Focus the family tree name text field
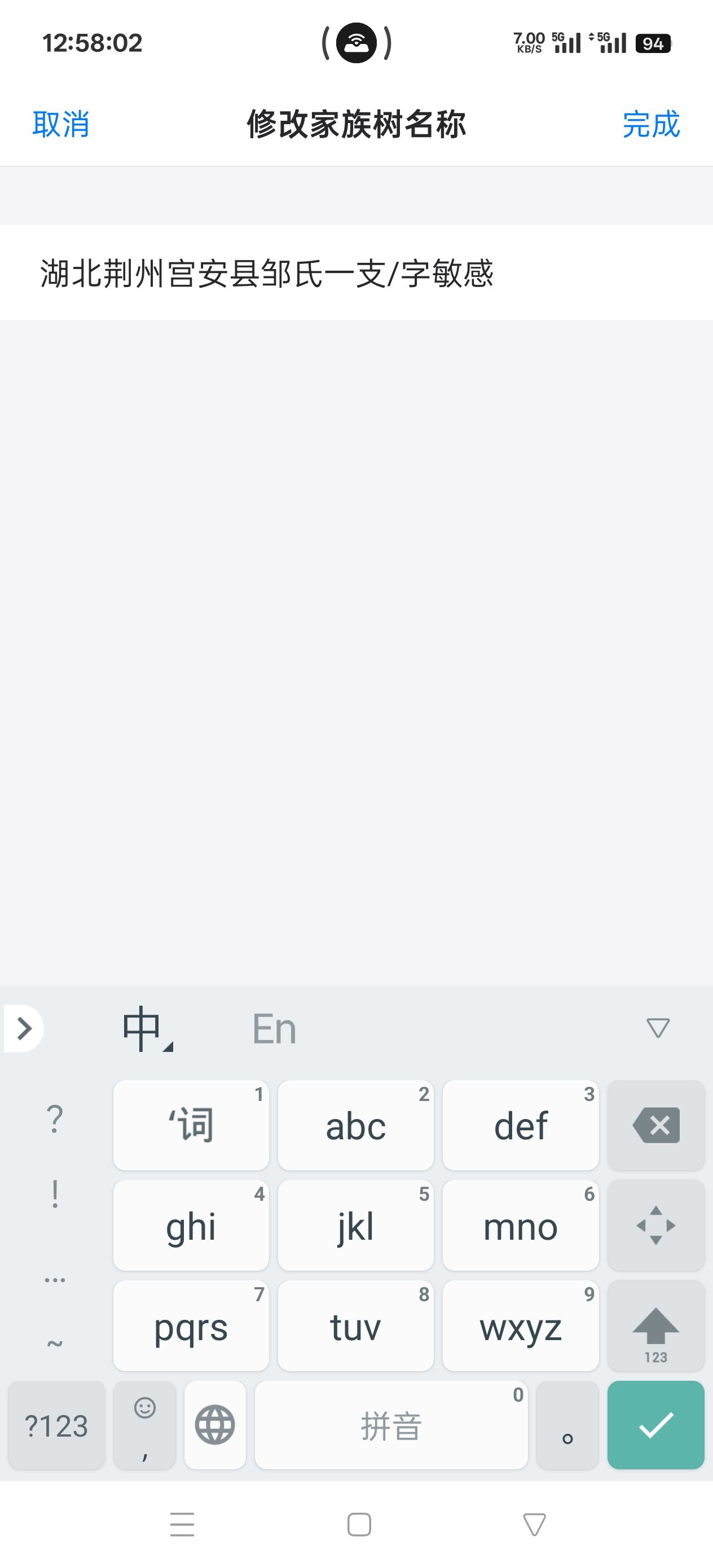Screen dimensions: 713x1568 356,272
